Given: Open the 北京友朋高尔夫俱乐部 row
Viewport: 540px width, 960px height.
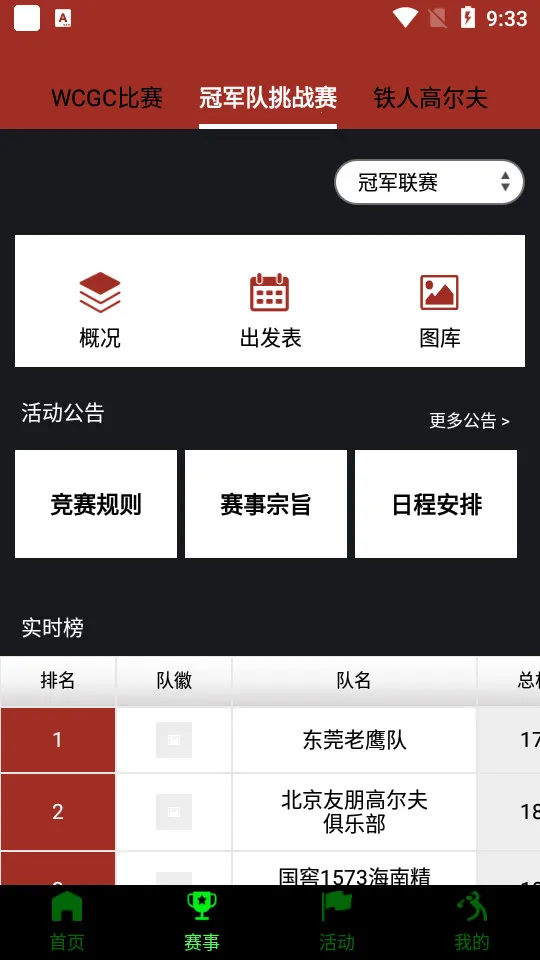Looking at the screenshot, I should (x=270, y=812).
